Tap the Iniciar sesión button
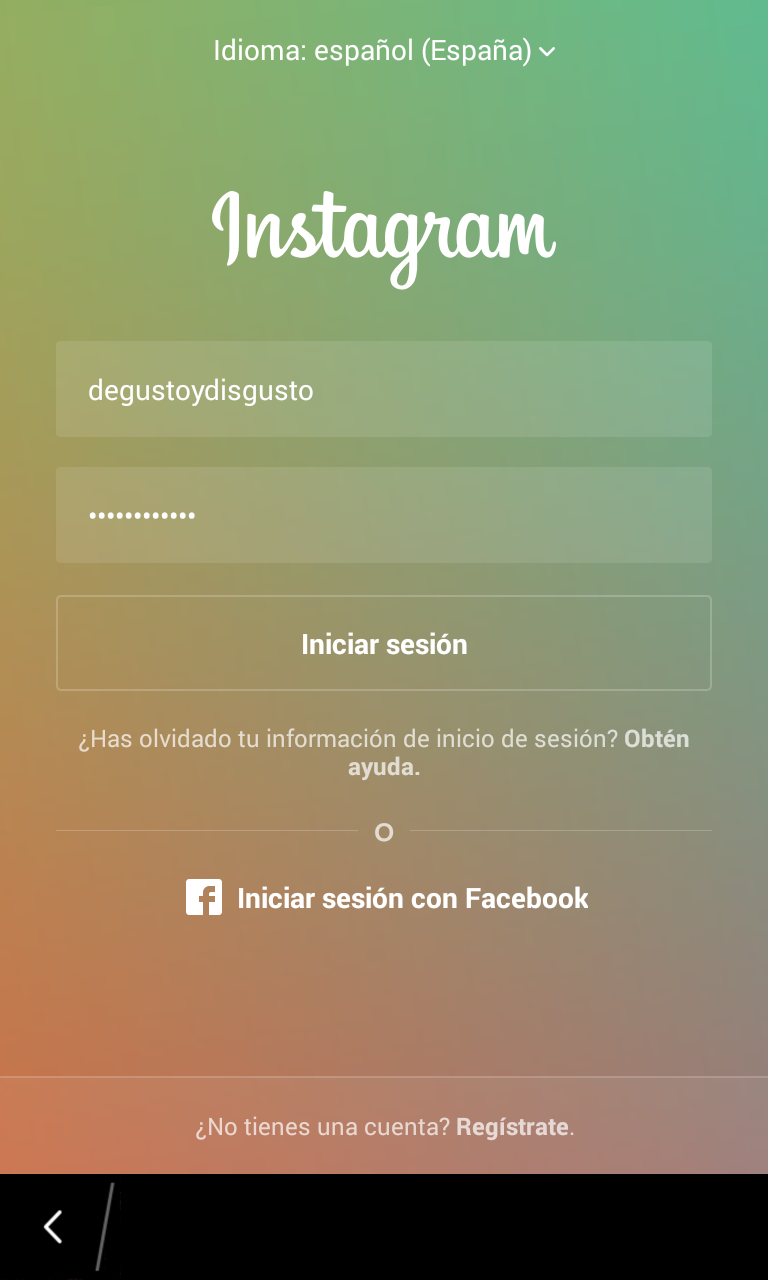The width and height of the screenshot is (768, 1280). tap(384, 643)
